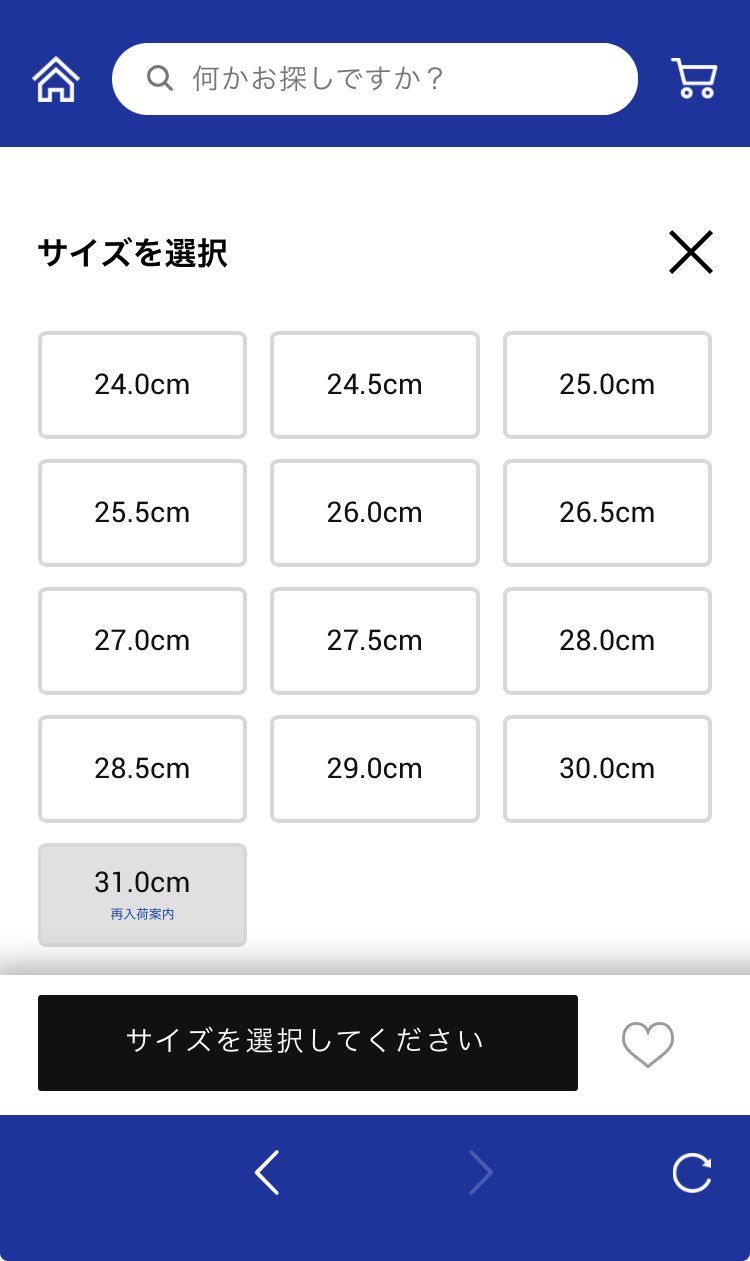Select size 27.0cm

point(142,641)
